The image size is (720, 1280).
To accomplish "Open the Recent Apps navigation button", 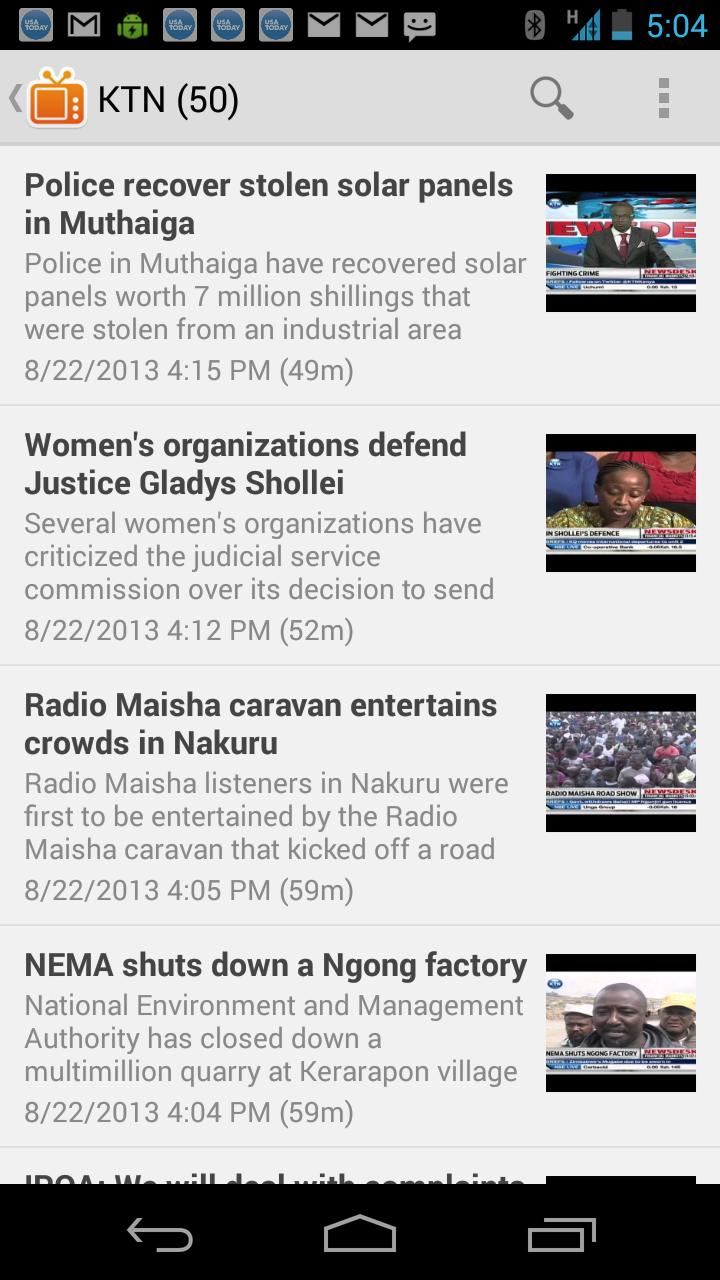I will pos(561,1236).
